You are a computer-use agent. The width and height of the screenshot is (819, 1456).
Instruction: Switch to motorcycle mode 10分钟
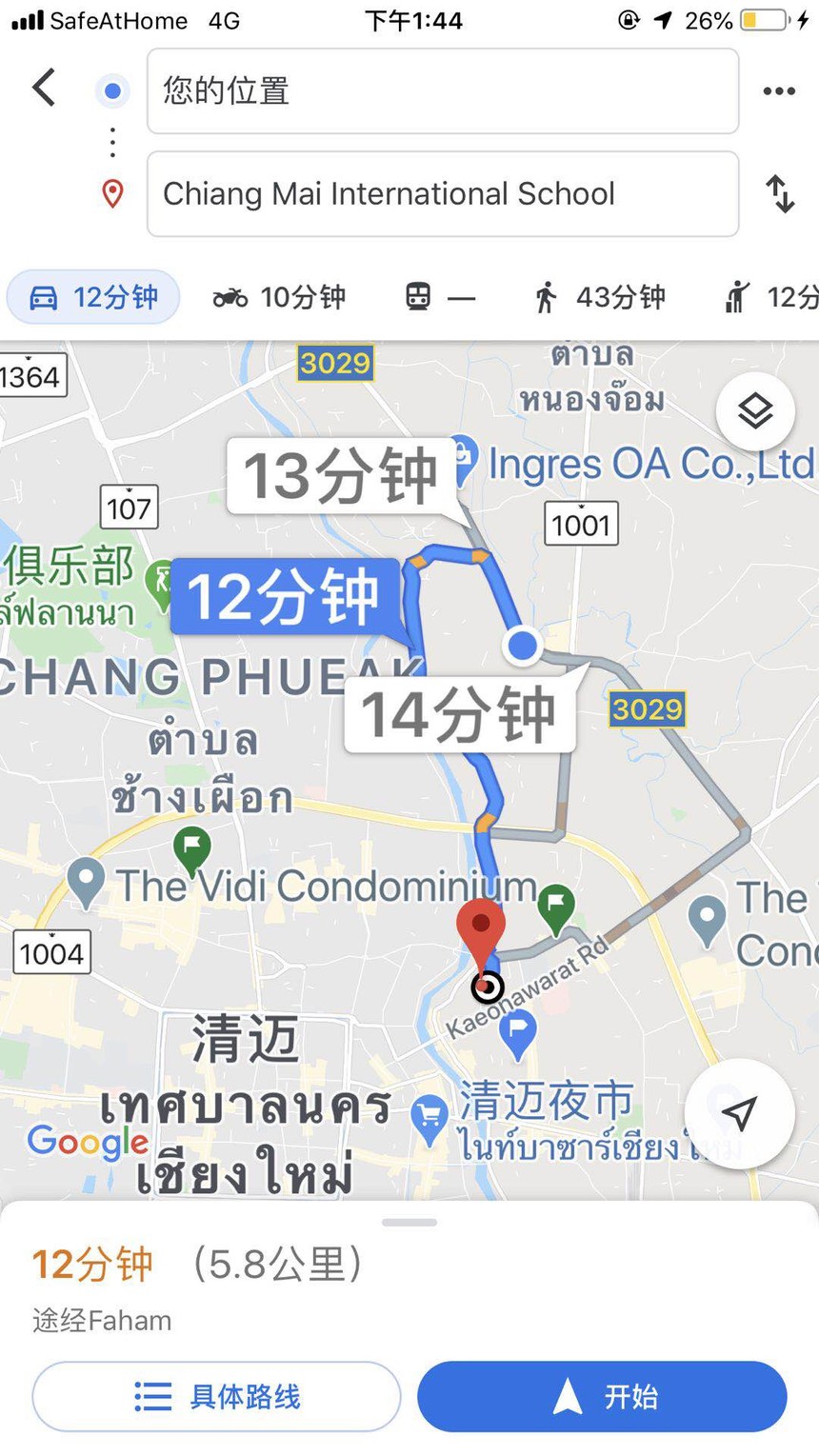pos(279,297)
